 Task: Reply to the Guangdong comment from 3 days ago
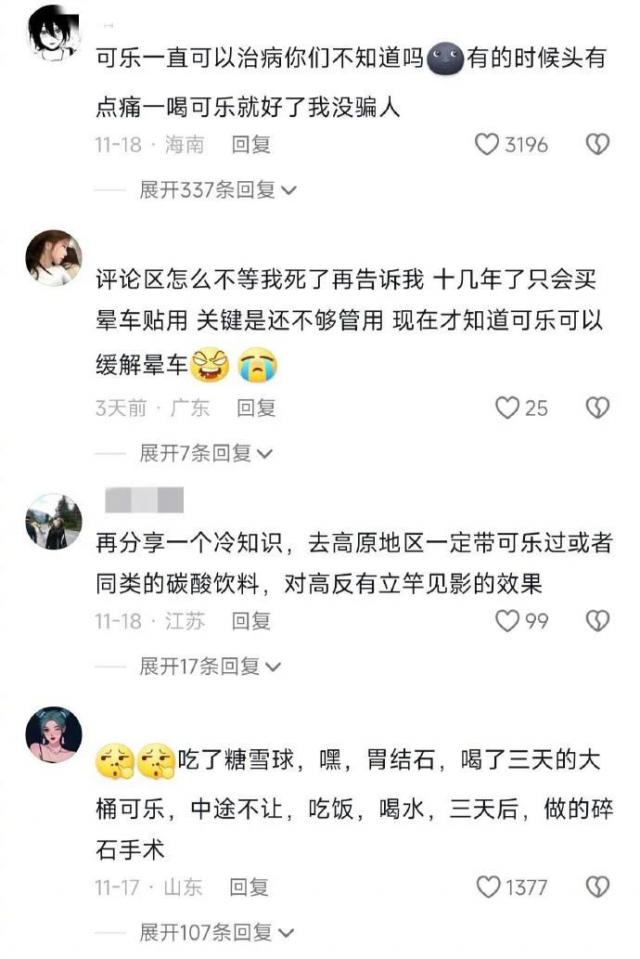click(x=256, y=408)
